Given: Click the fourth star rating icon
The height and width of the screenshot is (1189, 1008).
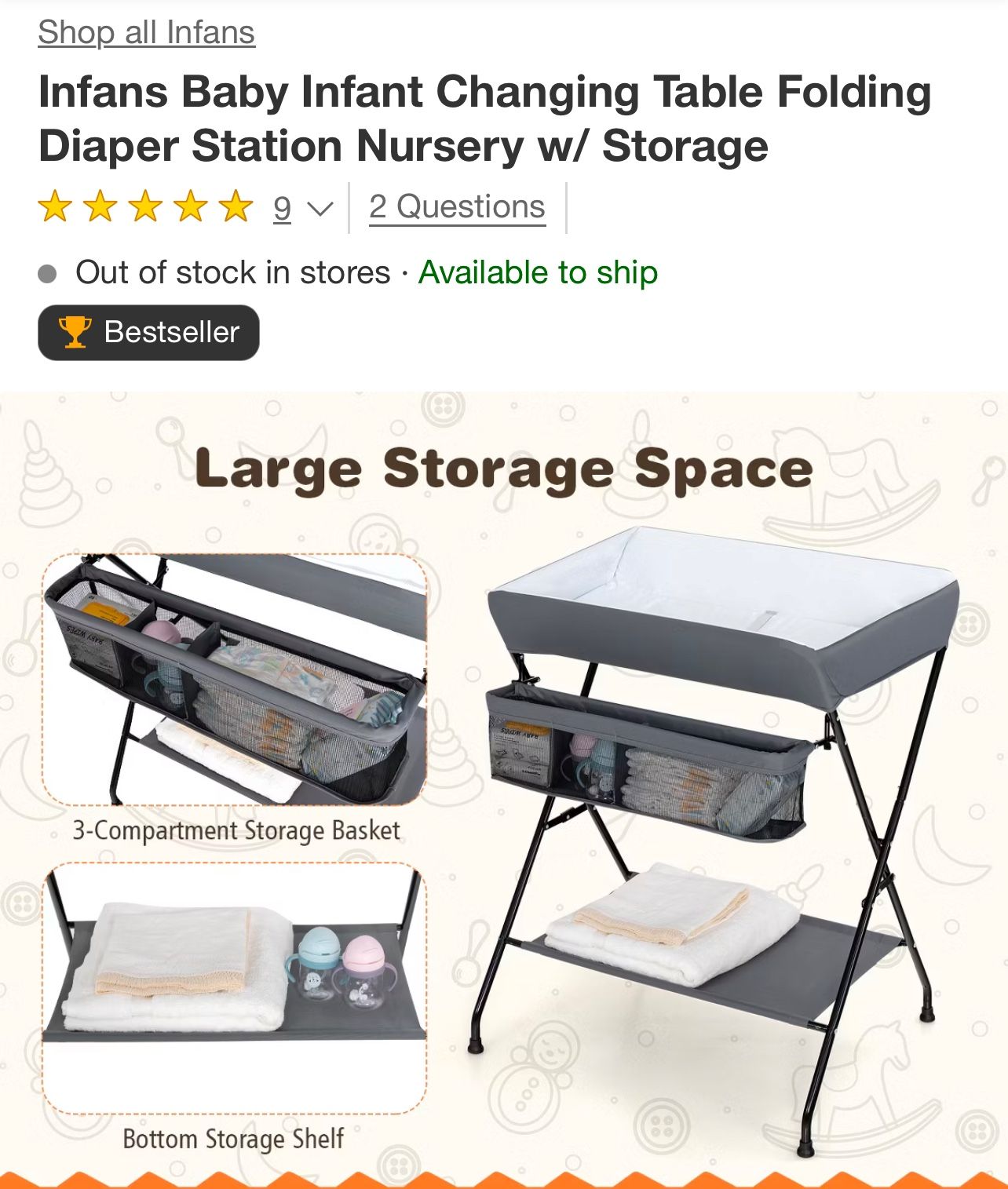Looking at the screenshot, I should [x=191, y=206].
